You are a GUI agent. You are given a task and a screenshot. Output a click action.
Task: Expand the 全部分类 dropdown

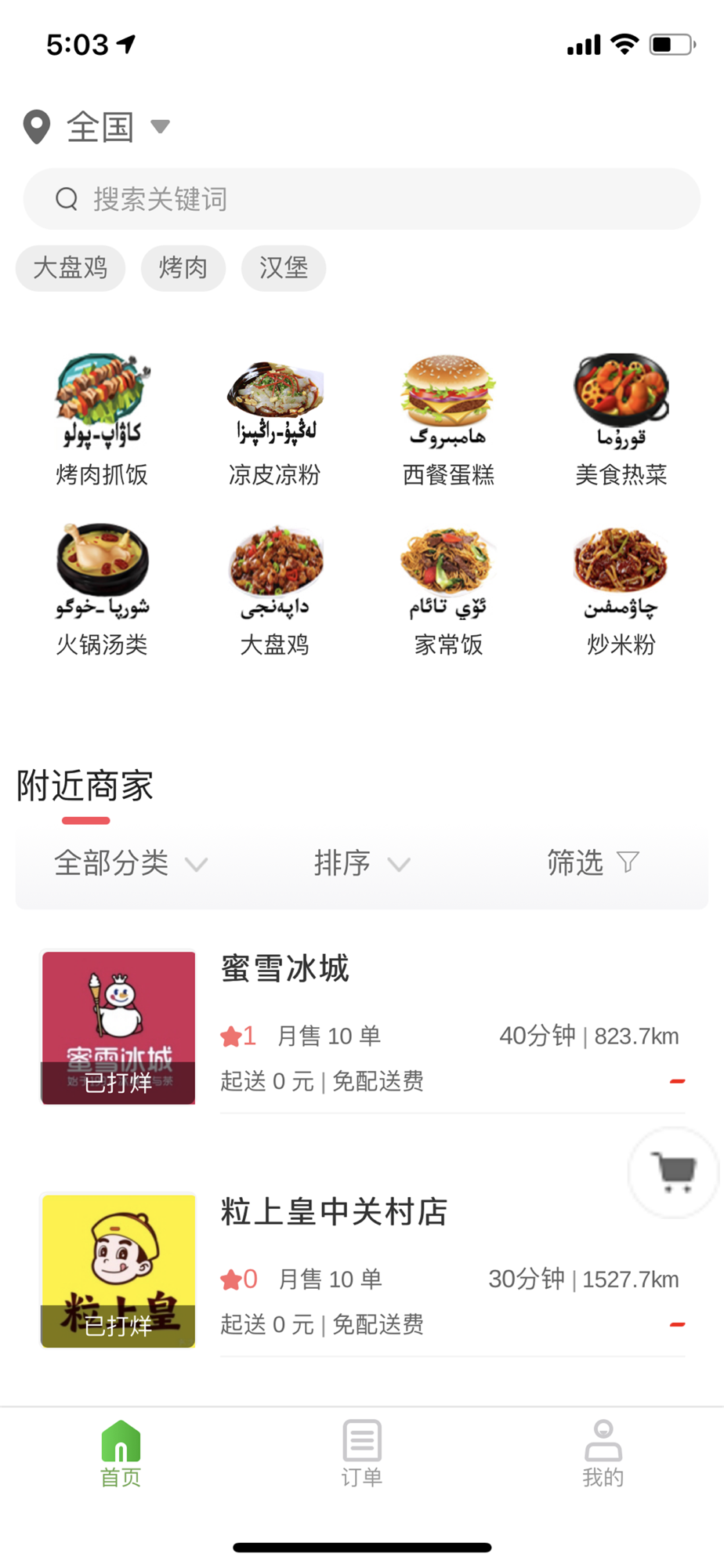click(130, 863)
